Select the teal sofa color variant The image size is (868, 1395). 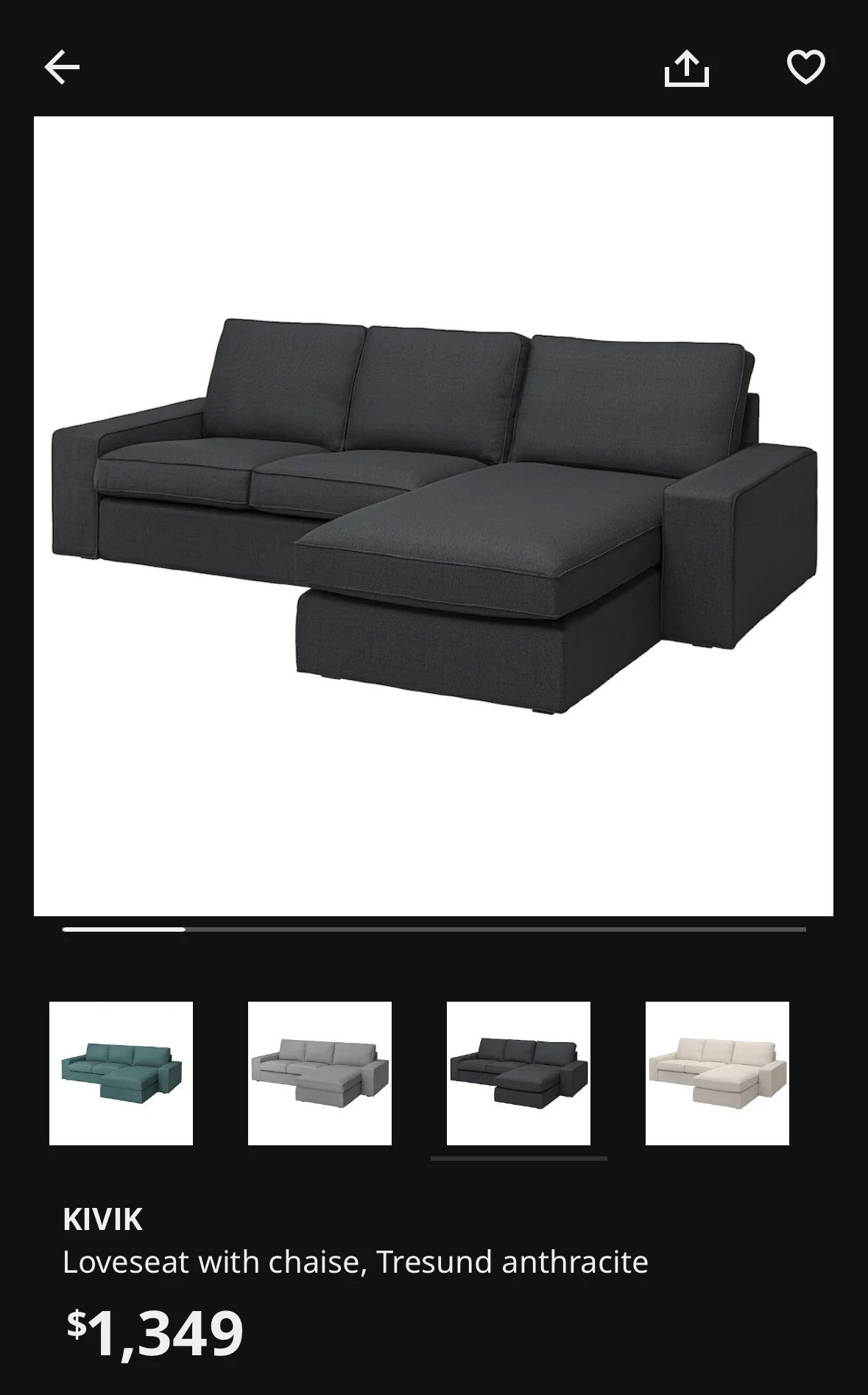click(x=121, y=1073)
